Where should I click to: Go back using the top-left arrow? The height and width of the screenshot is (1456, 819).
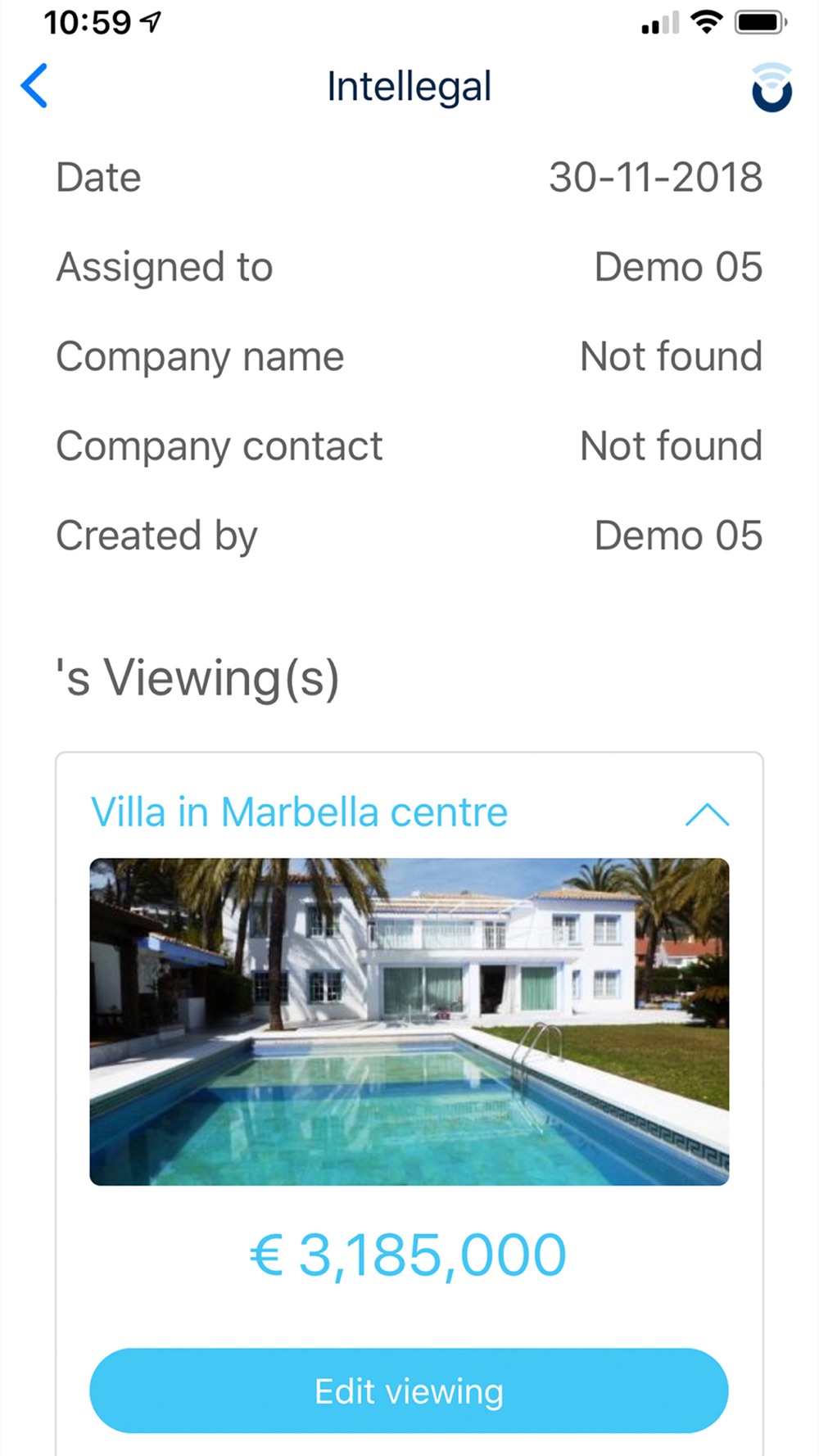34,86
